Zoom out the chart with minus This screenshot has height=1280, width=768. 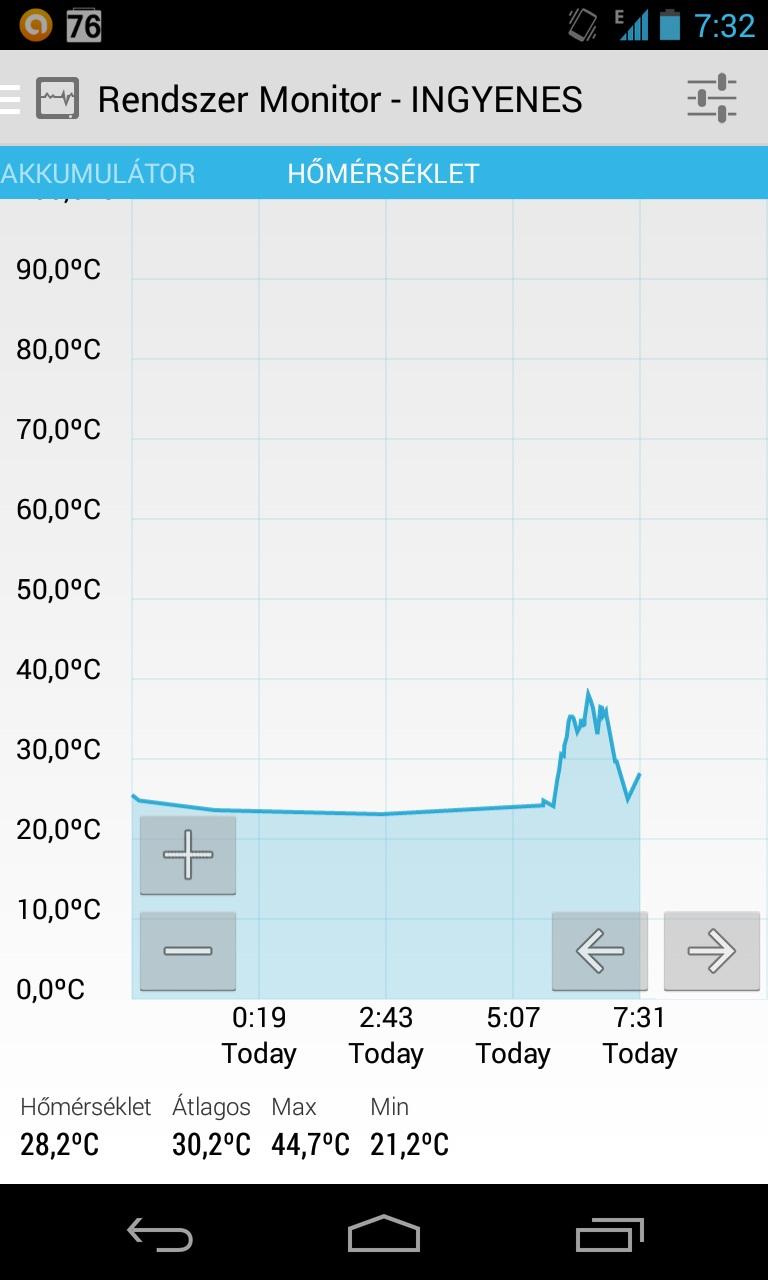pyautogui.click(x=188, y=951)
